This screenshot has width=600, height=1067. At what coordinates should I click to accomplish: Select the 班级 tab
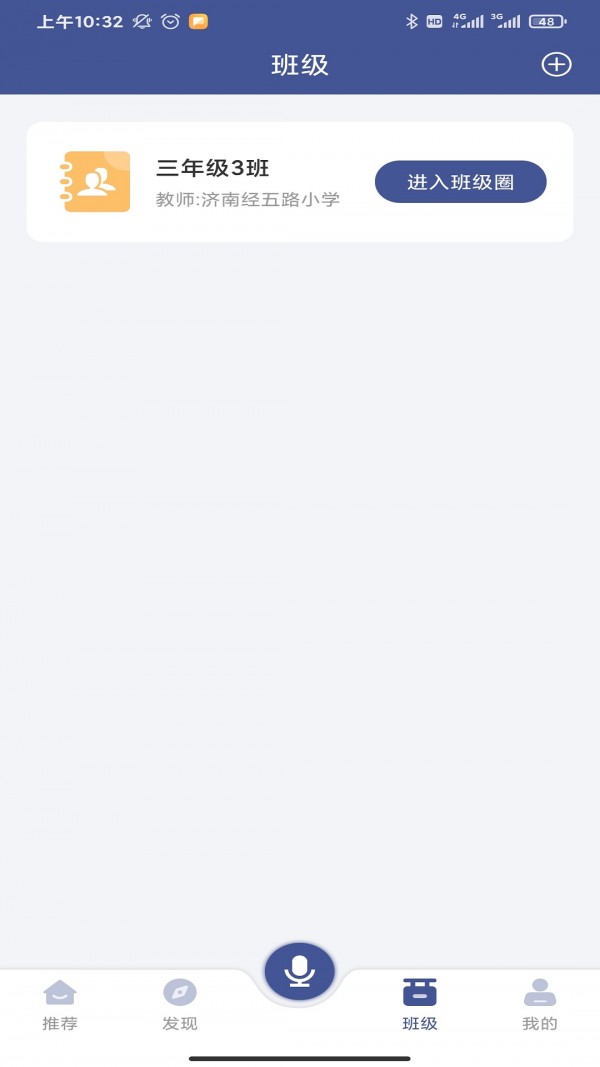coord(420,1005)
